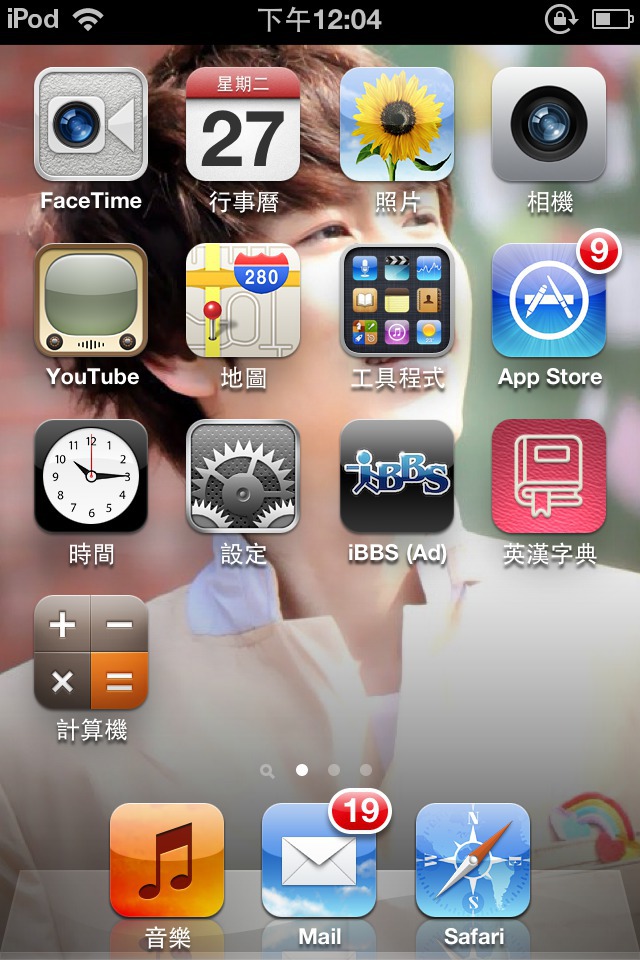
Task: Open the 時間 clock app
Action: (x=91, y=476)
